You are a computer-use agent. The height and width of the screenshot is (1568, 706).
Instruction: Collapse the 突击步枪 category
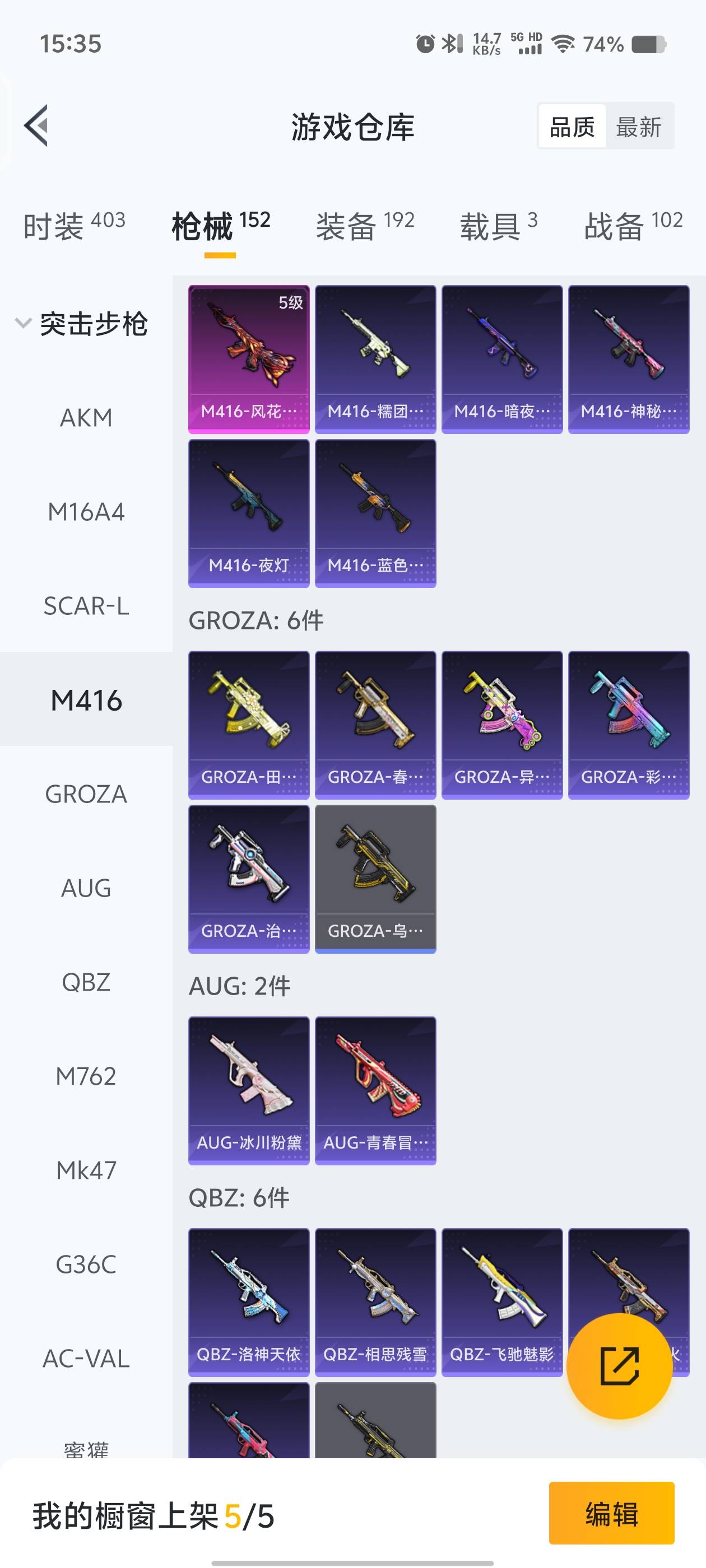[x=81, y=323]
